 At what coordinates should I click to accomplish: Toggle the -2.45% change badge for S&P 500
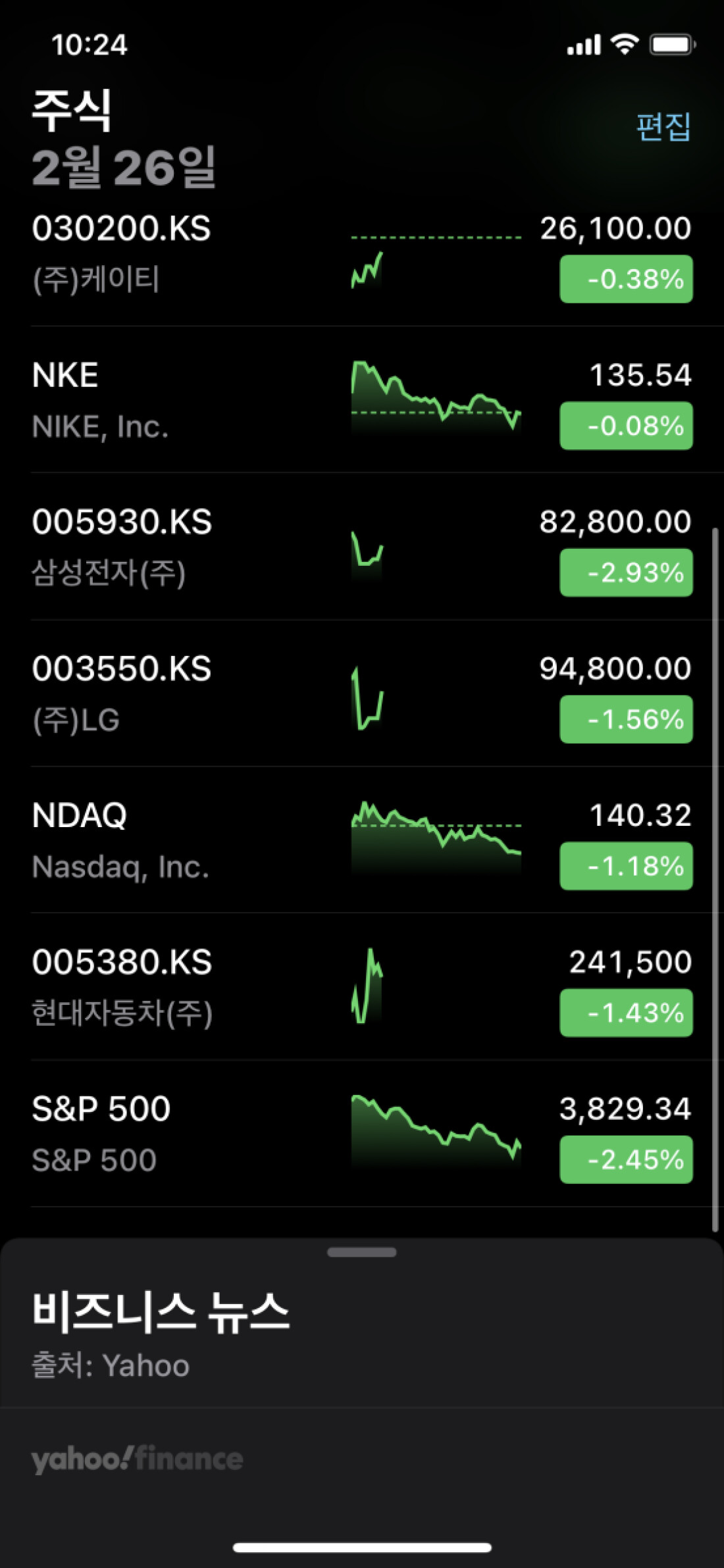point(626,1159)
